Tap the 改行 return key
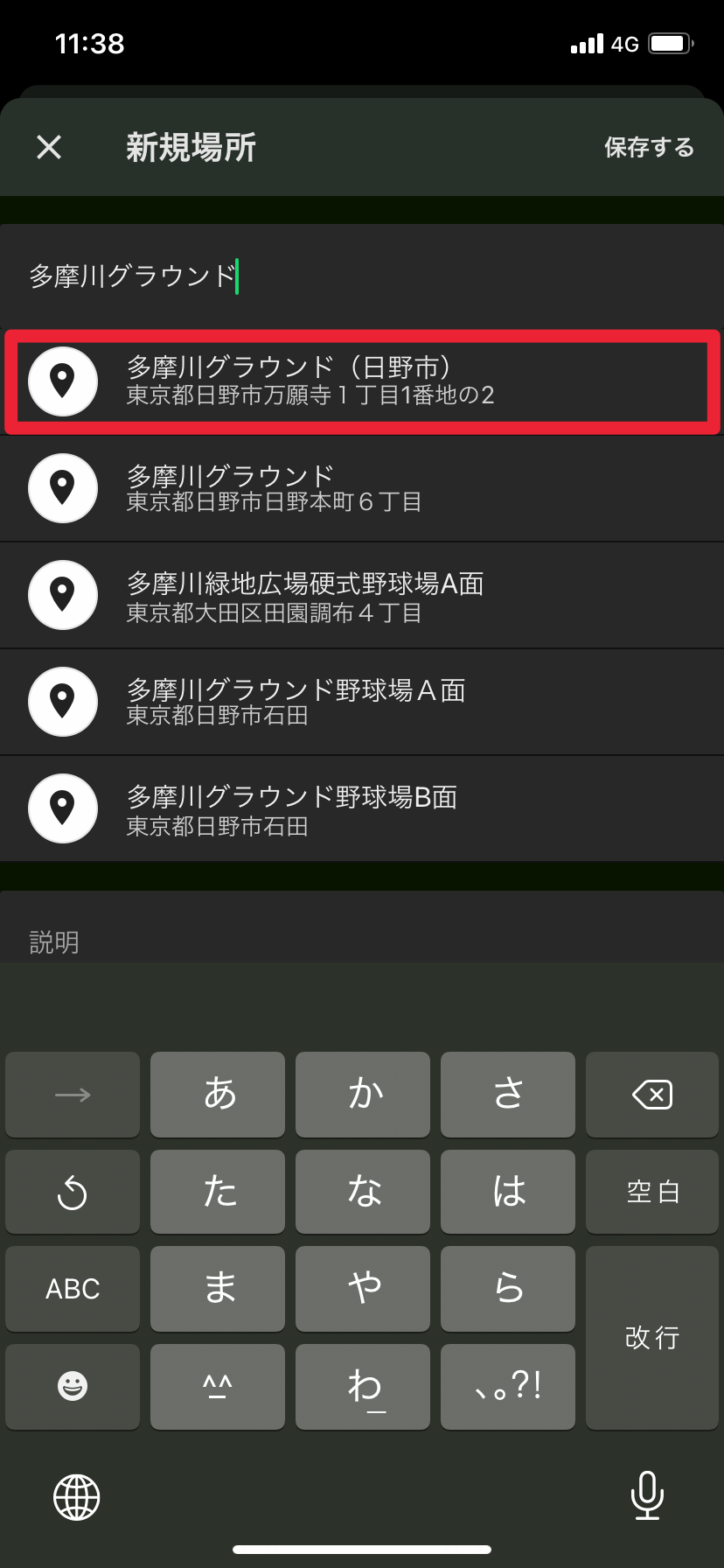The image size is (724, 1568). pos(652,1338)
